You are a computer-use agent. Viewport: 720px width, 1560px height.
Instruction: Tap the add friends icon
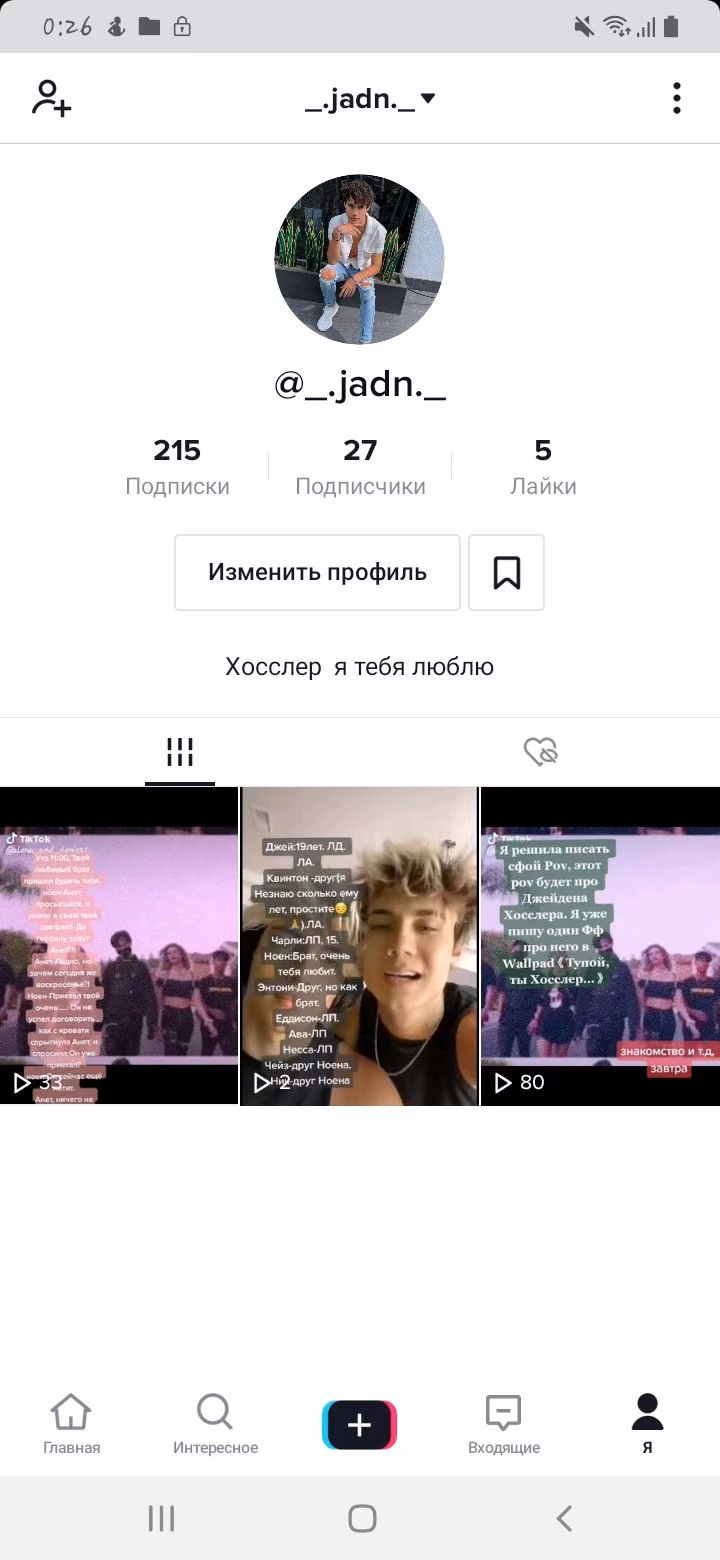[x=51, y=98]
